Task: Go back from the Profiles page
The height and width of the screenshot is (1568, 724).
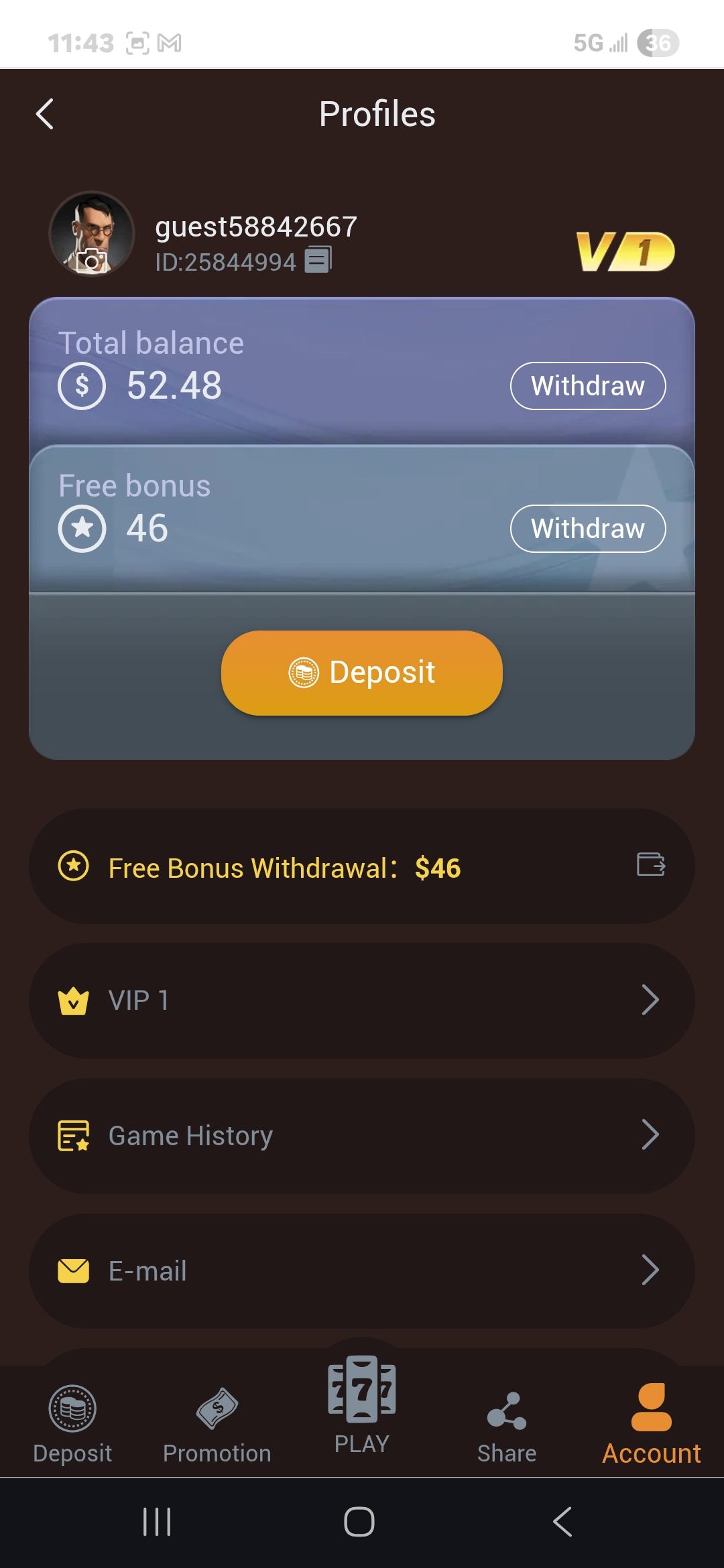Action: pos(44,114)
